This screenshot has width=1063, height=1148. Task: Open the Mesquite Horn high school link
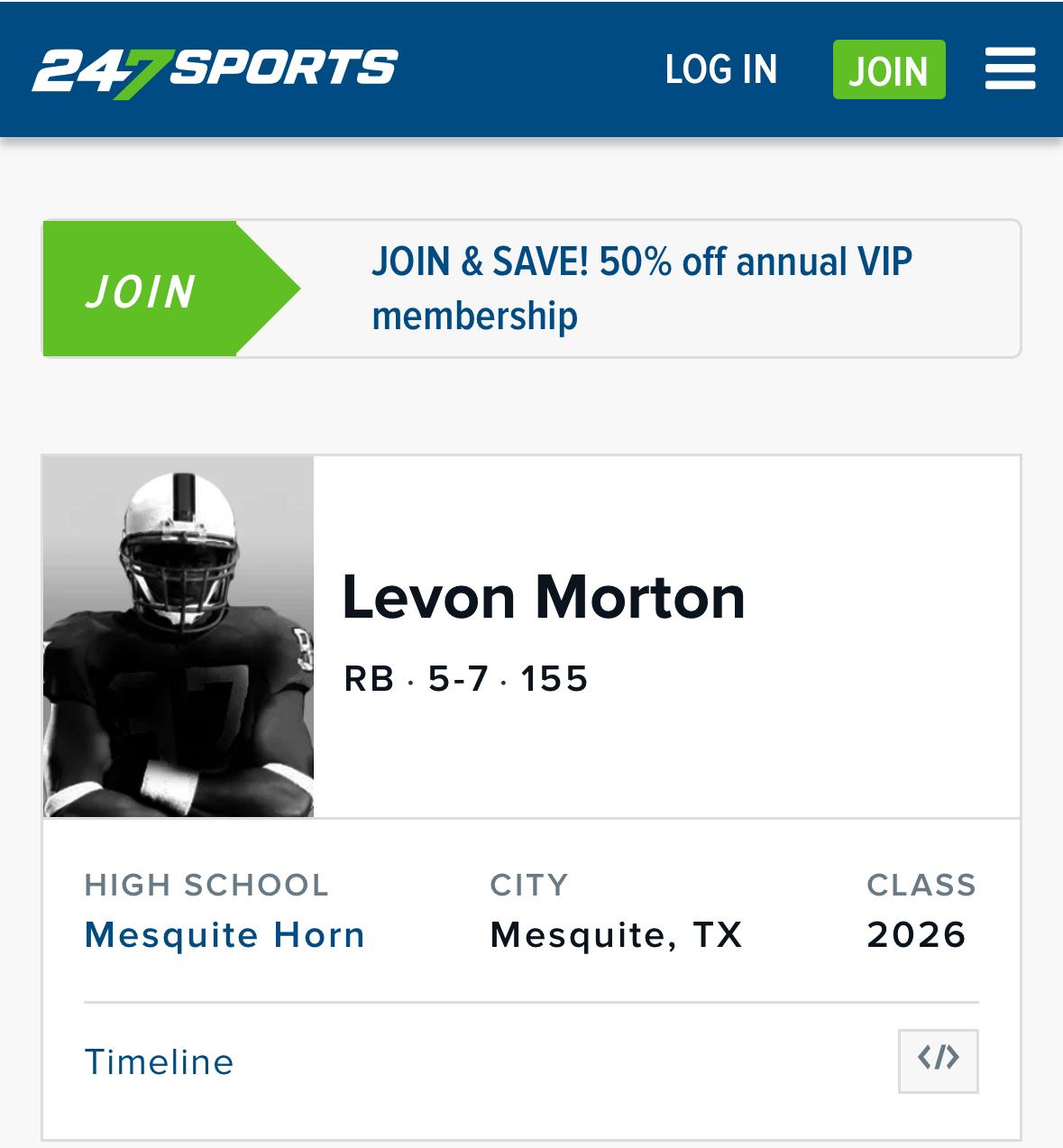click(225, 934)
